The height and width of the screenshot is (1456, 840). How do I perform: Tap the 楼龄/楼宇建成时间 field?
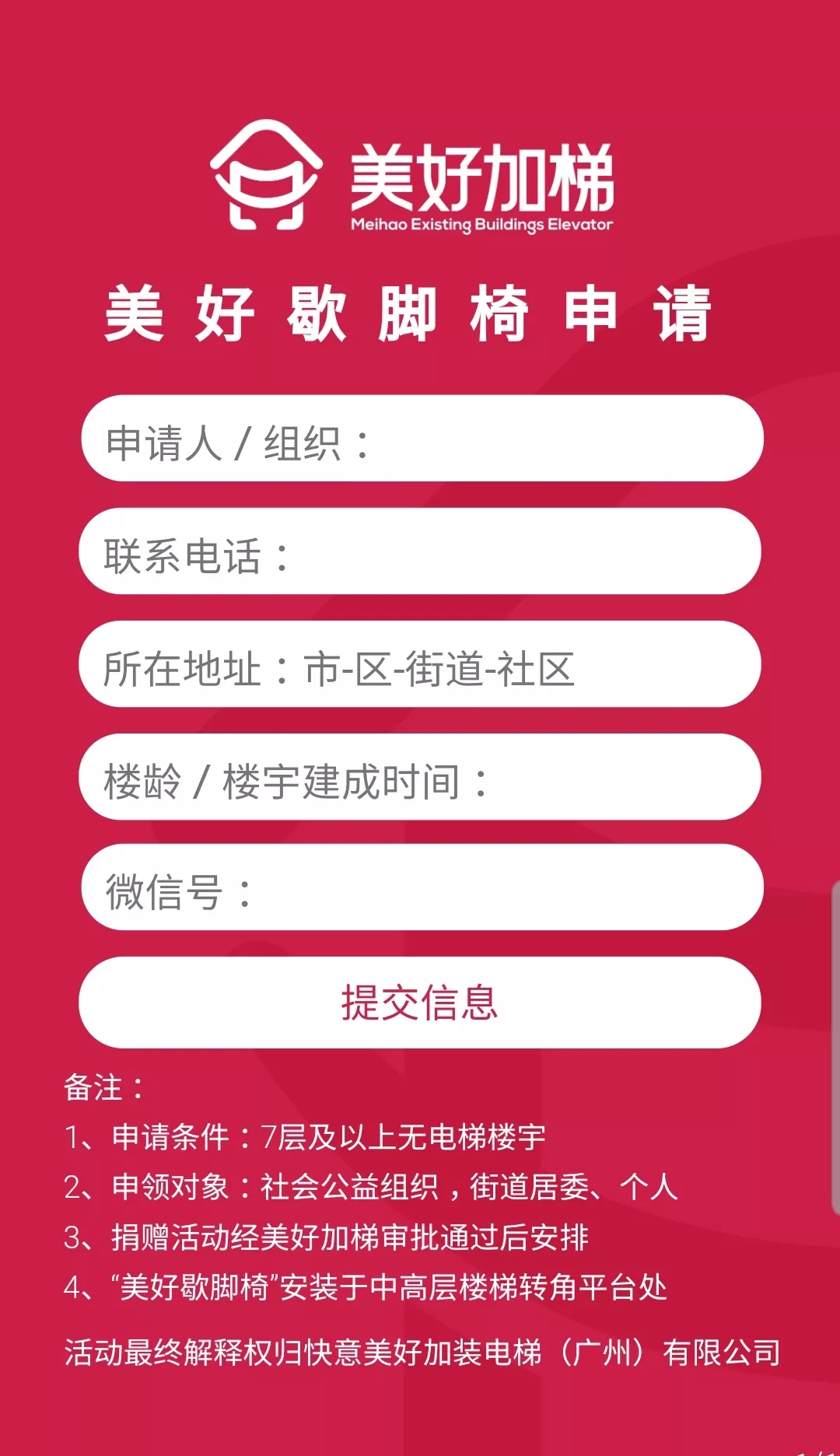tap(420, 776)
